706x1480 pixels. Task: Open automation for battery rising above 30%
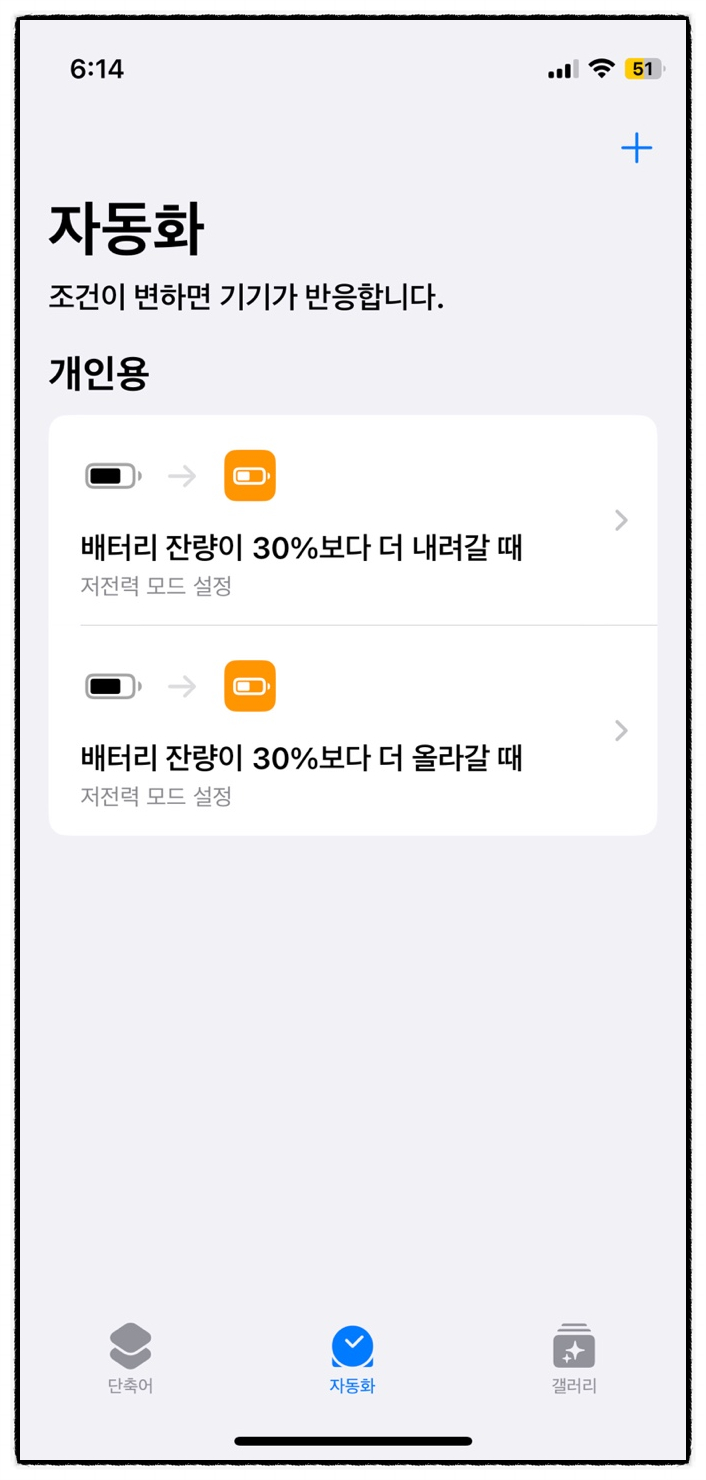[353, 731]
